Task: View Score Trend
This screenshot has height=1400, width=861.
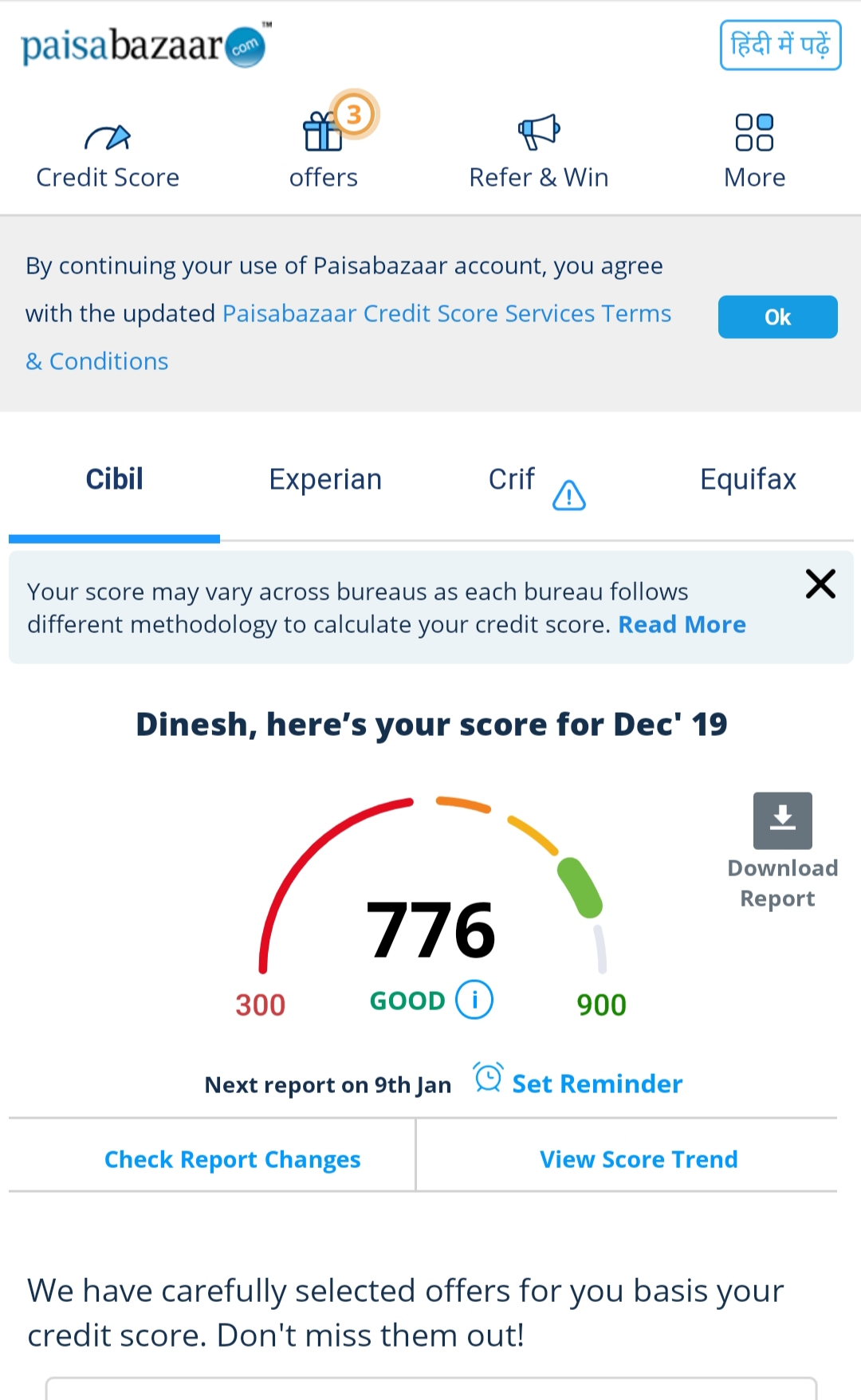Action: coord(639,1158)
